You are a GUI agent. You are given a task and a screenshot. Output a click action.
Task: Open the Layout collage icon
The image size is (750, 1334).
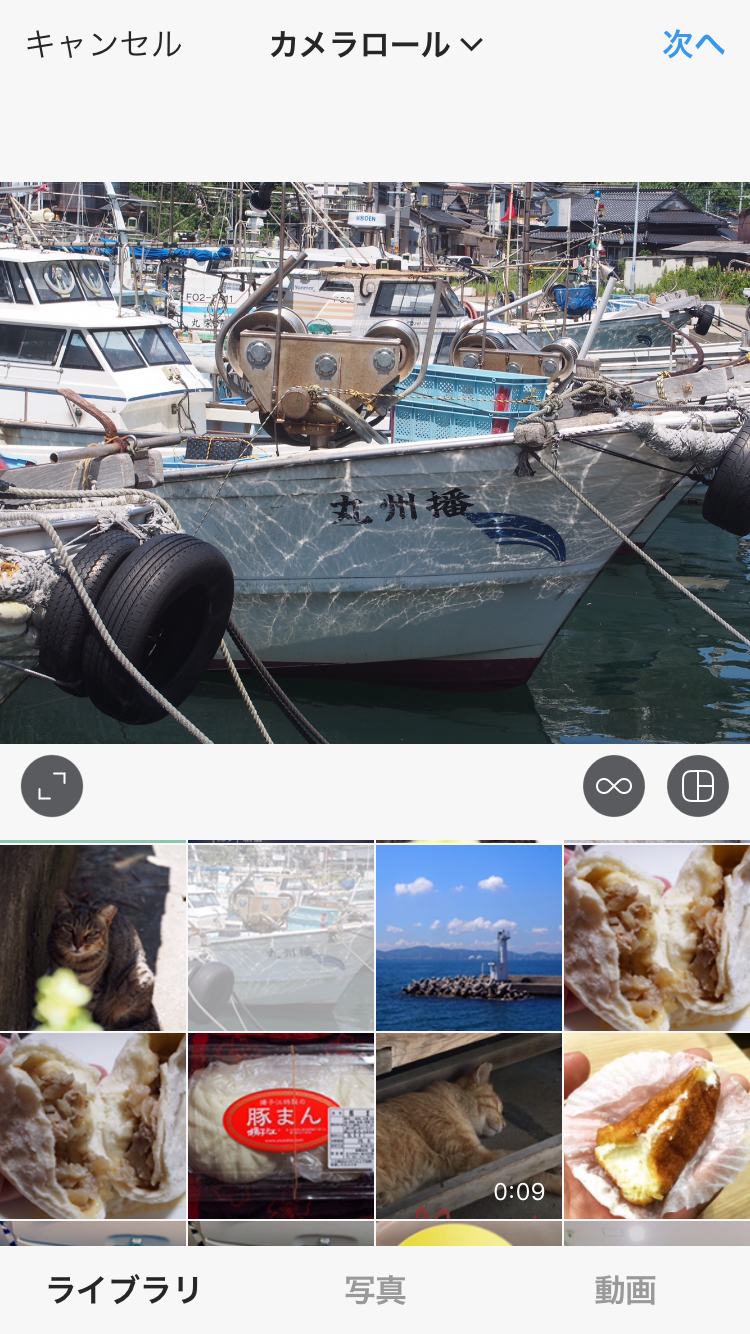697,786
